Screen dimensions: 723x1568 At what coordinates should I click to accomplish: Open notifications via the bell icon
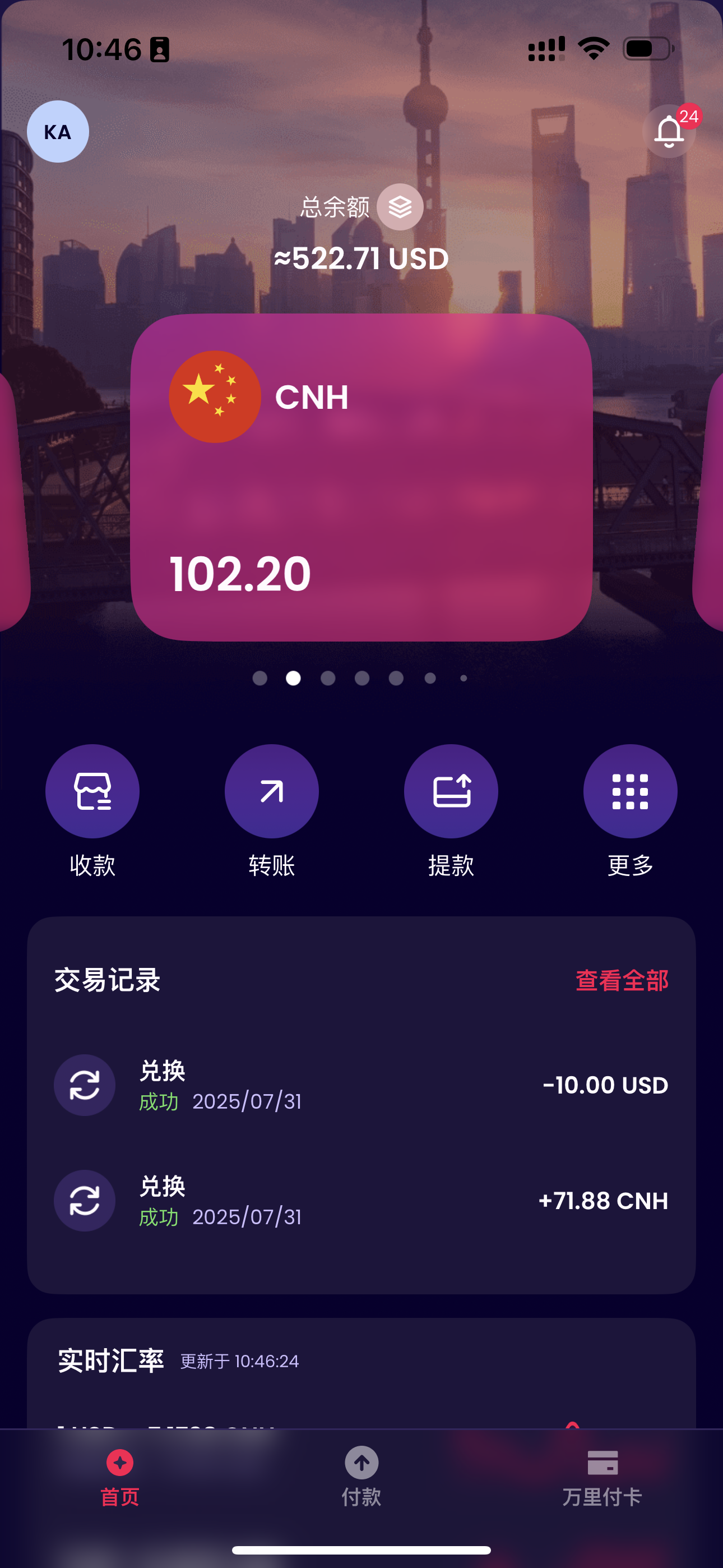(x=669, y=131)
